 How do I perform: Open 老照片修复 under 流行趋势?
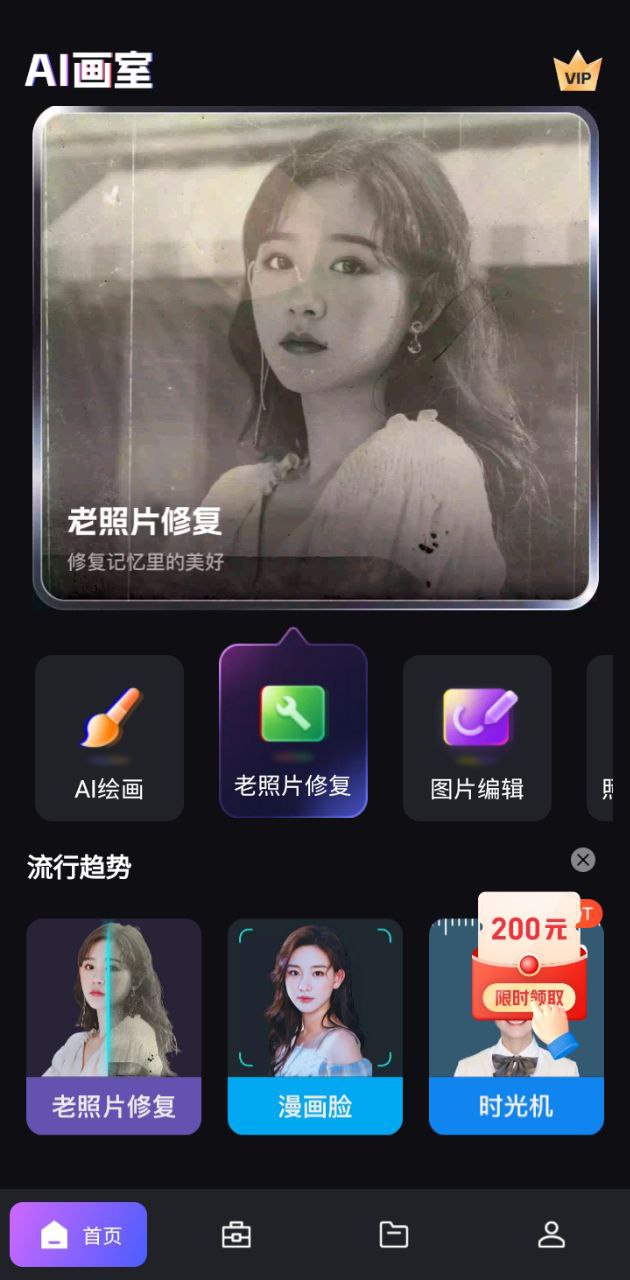pyautogui.click(x=114, y=1027)
